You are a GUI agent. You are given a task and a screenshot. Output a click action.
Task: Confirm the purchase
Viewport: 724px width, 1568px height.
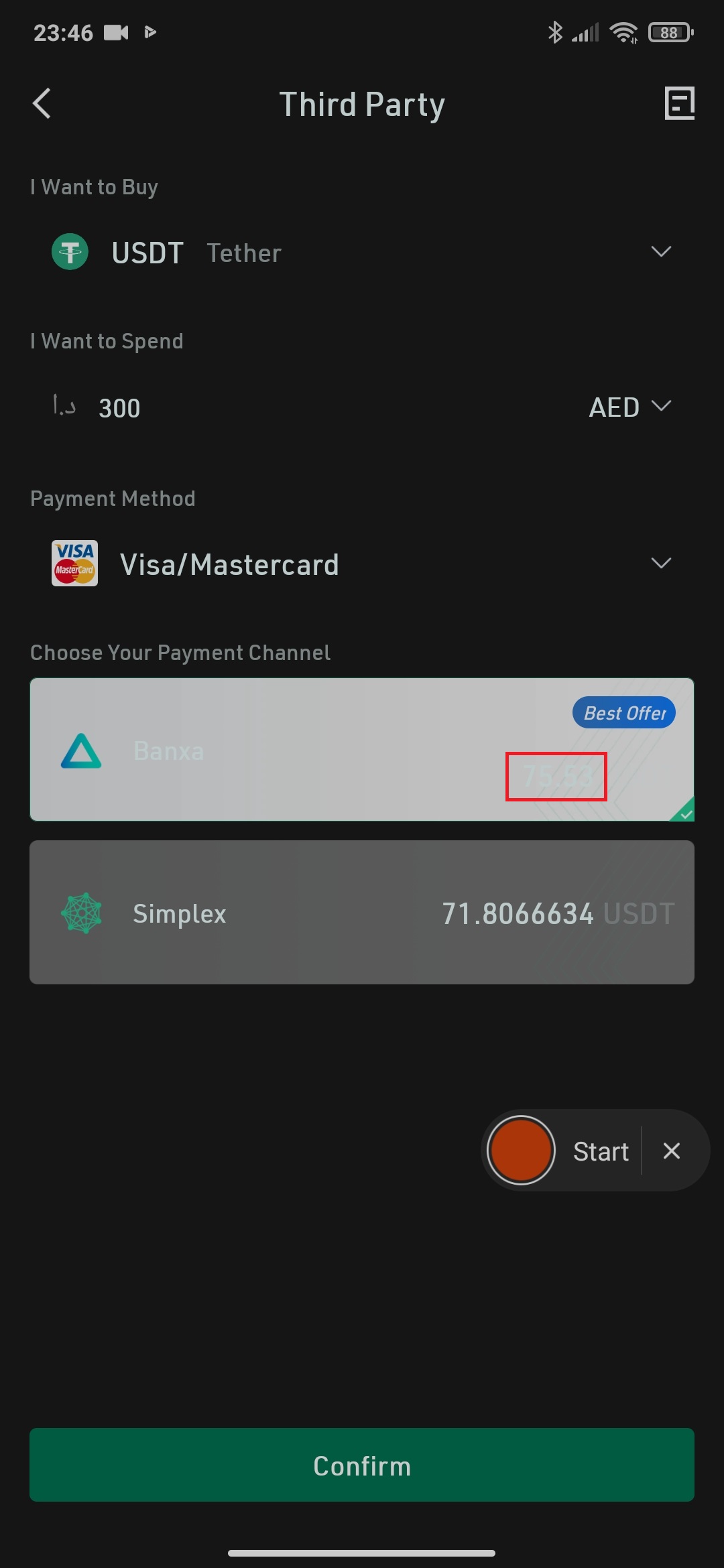pyautogui.click(x=362, y=1465)
